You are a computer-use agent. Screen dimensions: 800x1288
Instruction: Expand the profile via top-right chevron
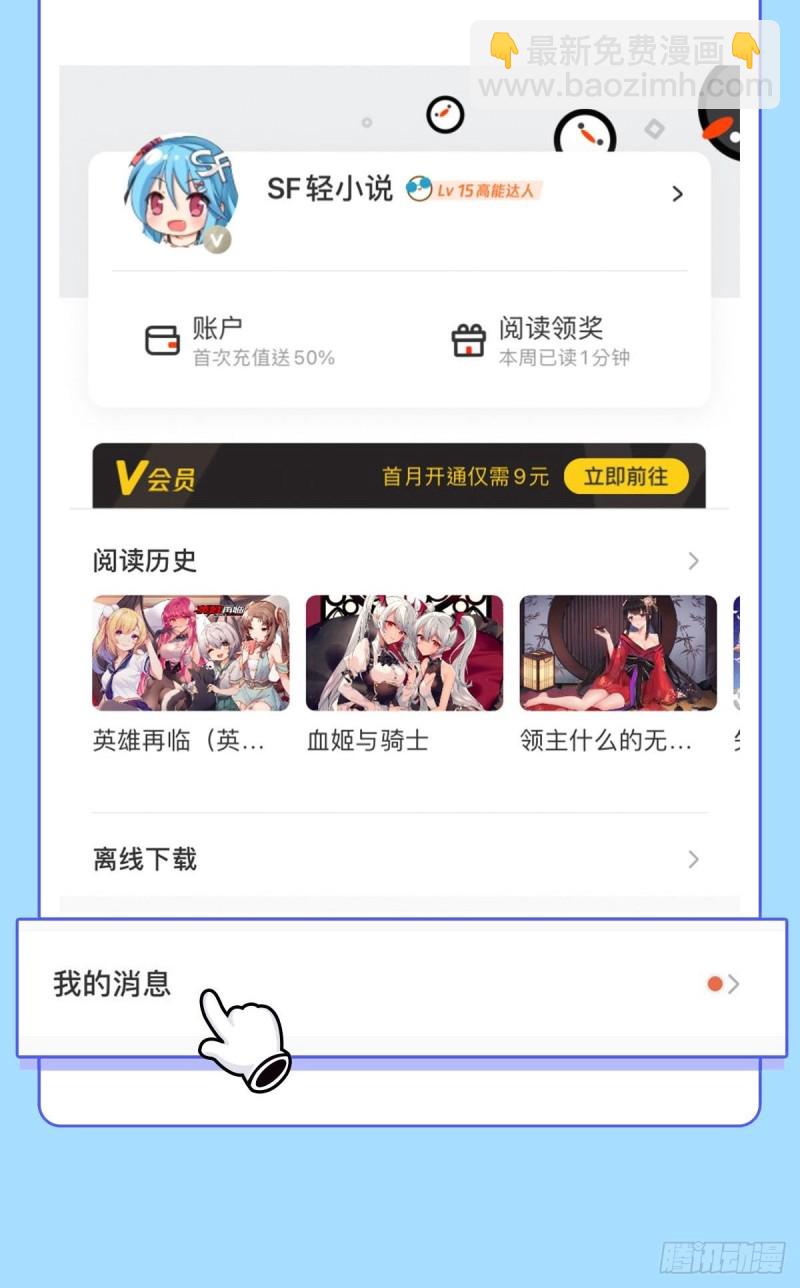click(x=677, y=194)
